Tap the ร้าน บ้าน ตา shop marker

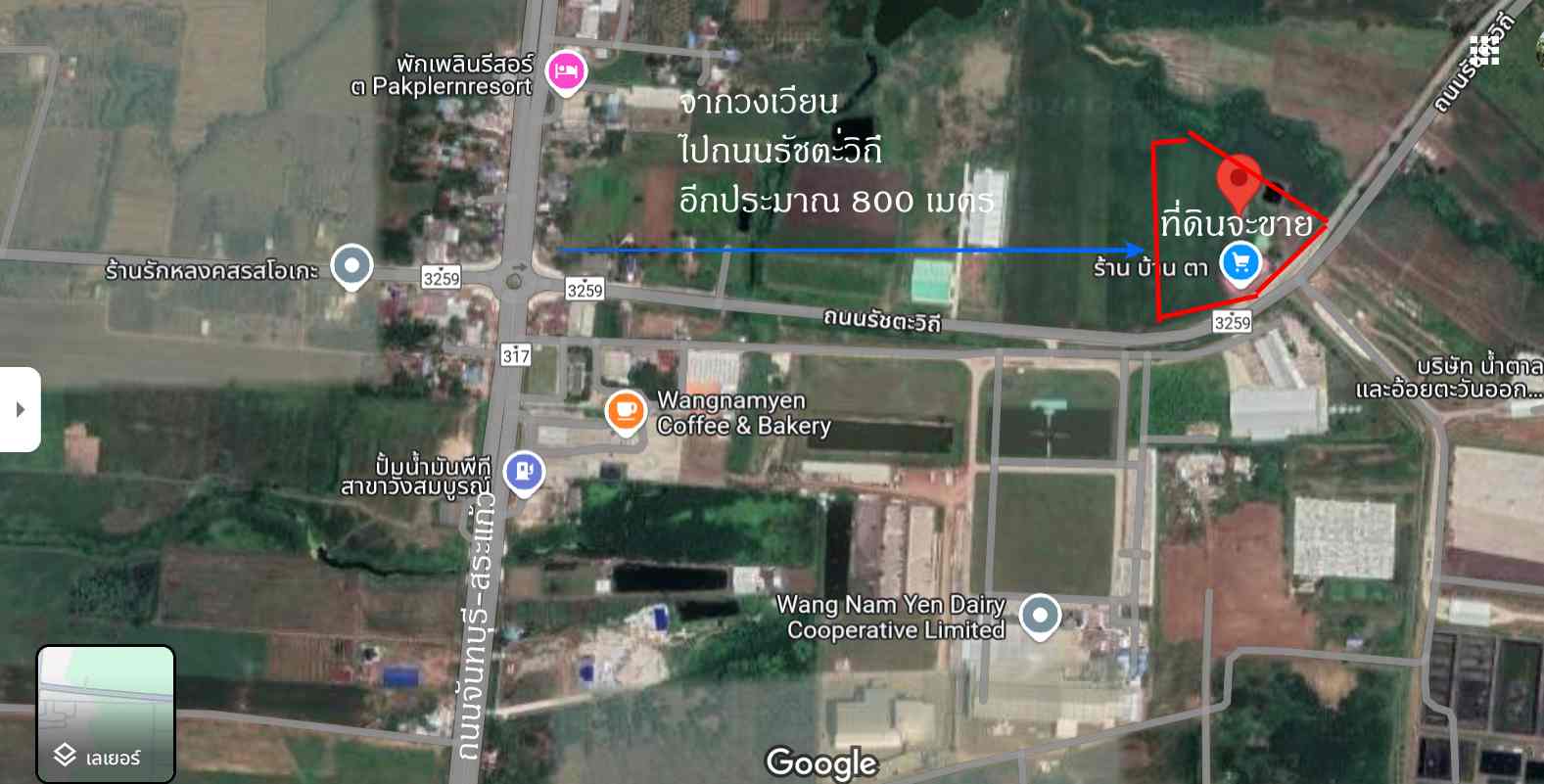pos(1240,263)
